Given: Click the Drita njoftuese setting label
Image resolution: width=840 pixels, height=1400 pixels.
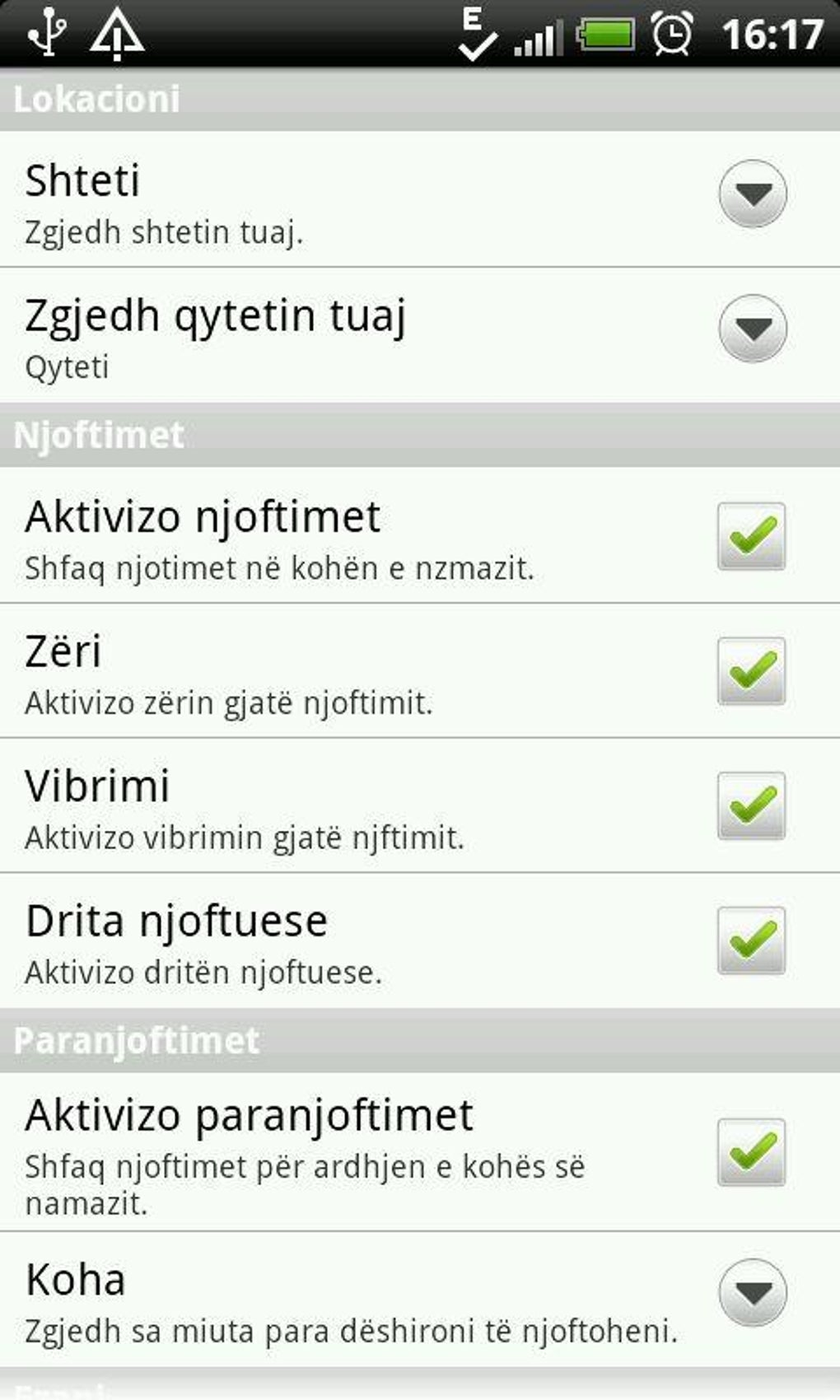Looking at the screenshot, I should point(175,919).
